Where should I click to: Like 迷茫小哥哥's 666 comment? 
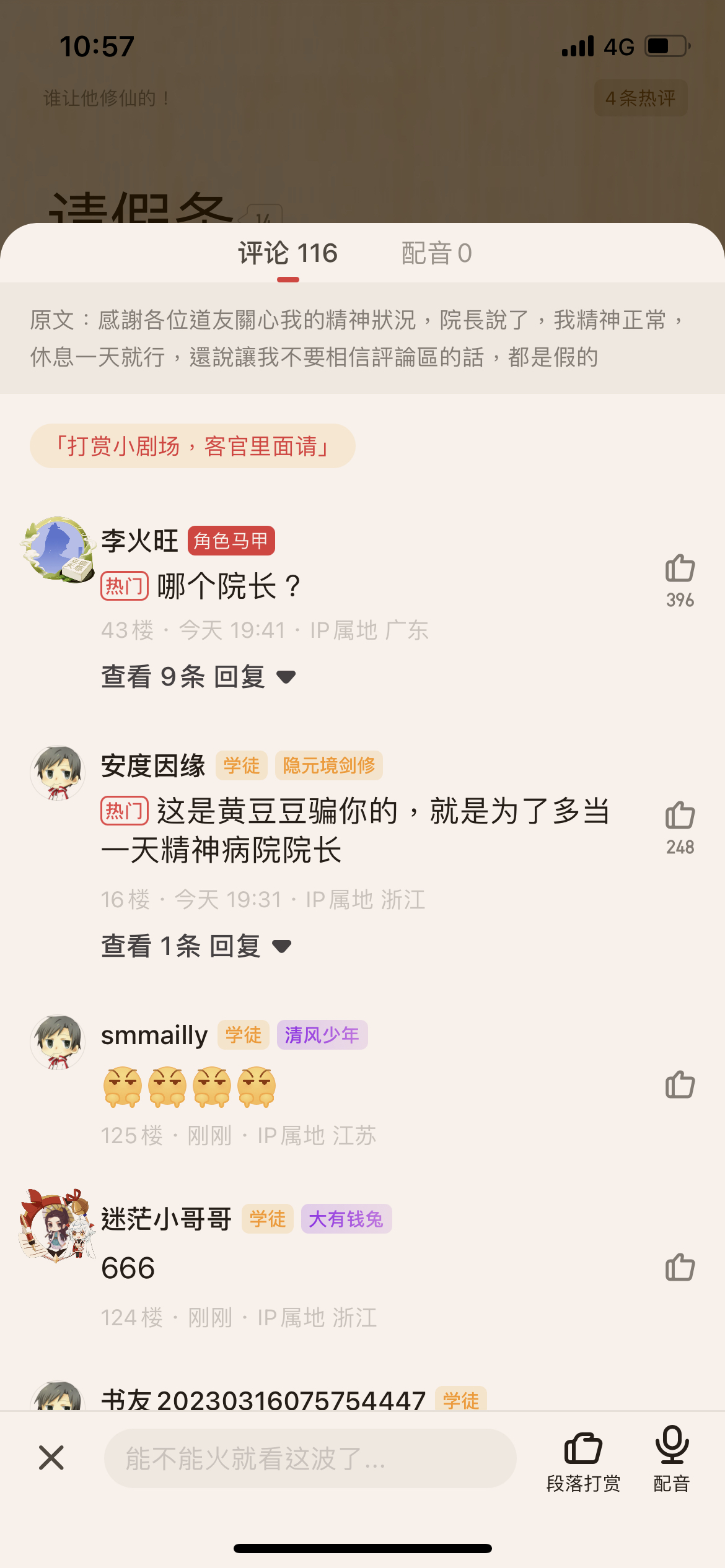[680, 1267]
